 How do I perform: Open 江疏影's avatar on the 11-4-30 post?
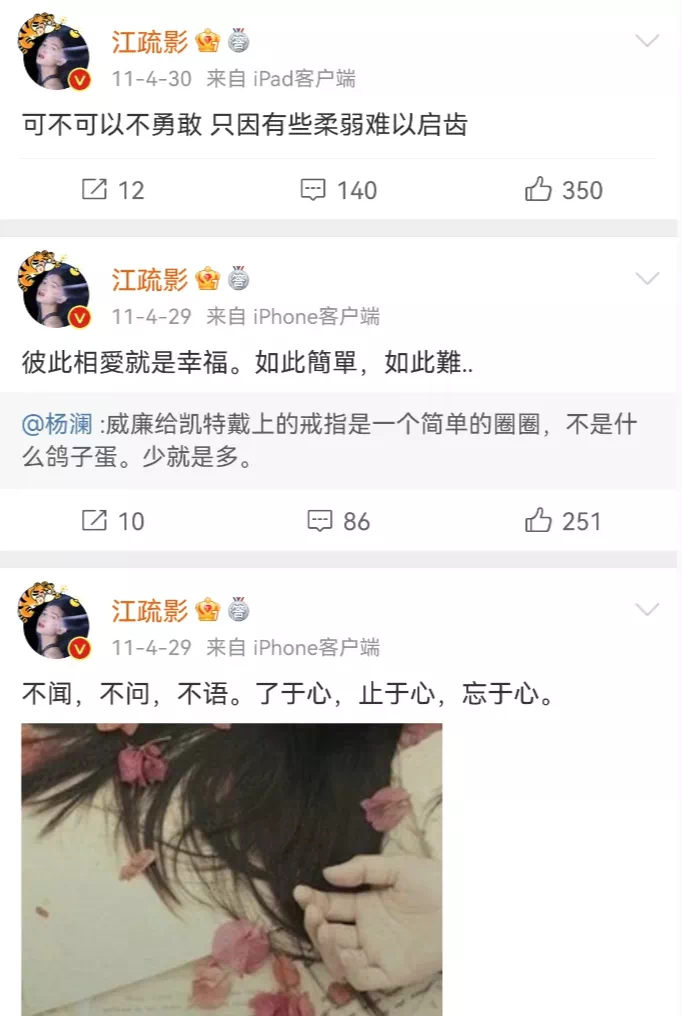pyautogui.click(x=55, y=55)
